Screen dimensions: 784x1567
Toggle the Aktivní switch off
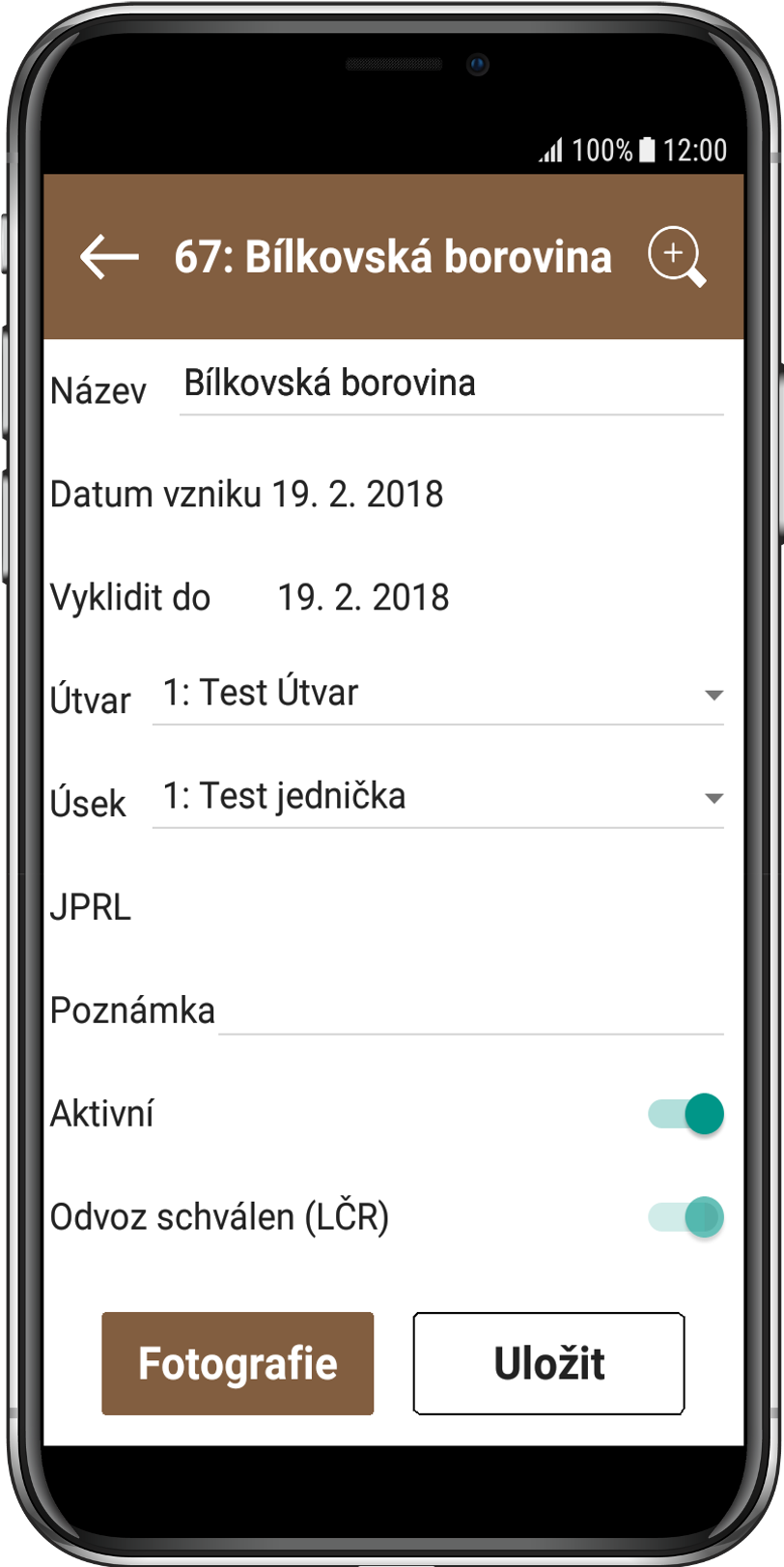(x=685, y=1114)
